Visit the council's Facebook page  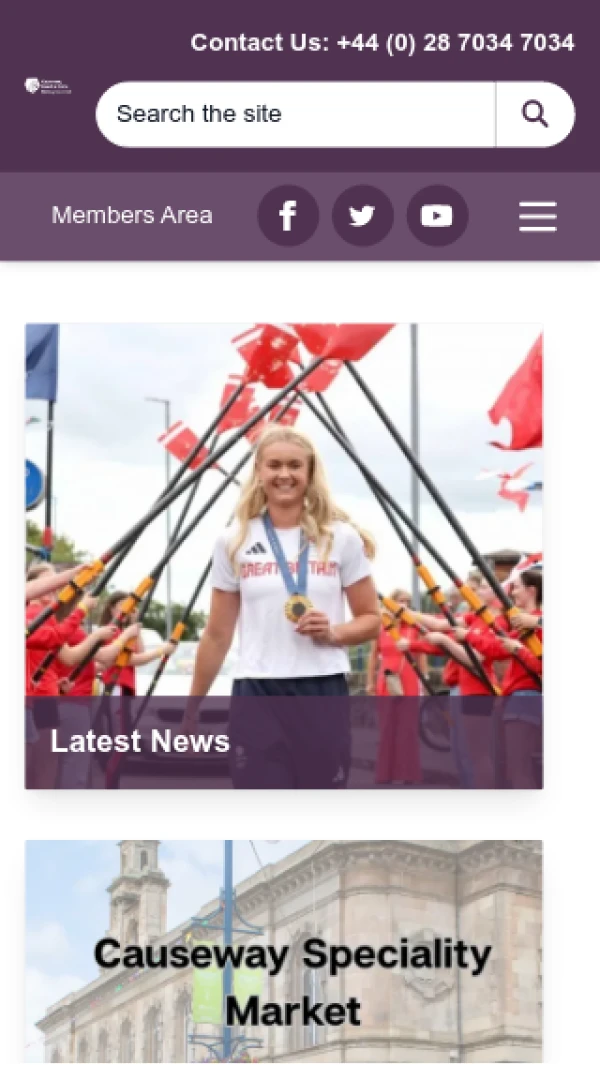pos(288,216)
